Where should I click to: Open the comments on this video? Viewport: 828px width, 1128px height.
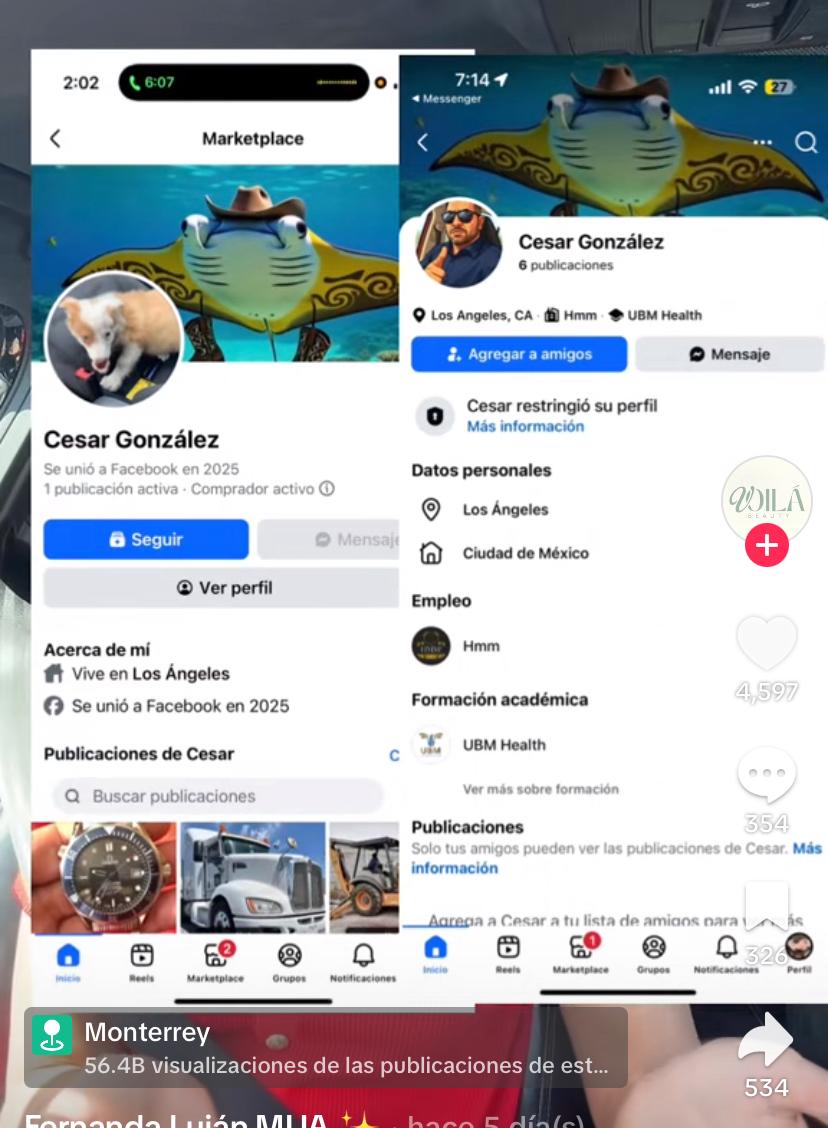coord(767,776)
